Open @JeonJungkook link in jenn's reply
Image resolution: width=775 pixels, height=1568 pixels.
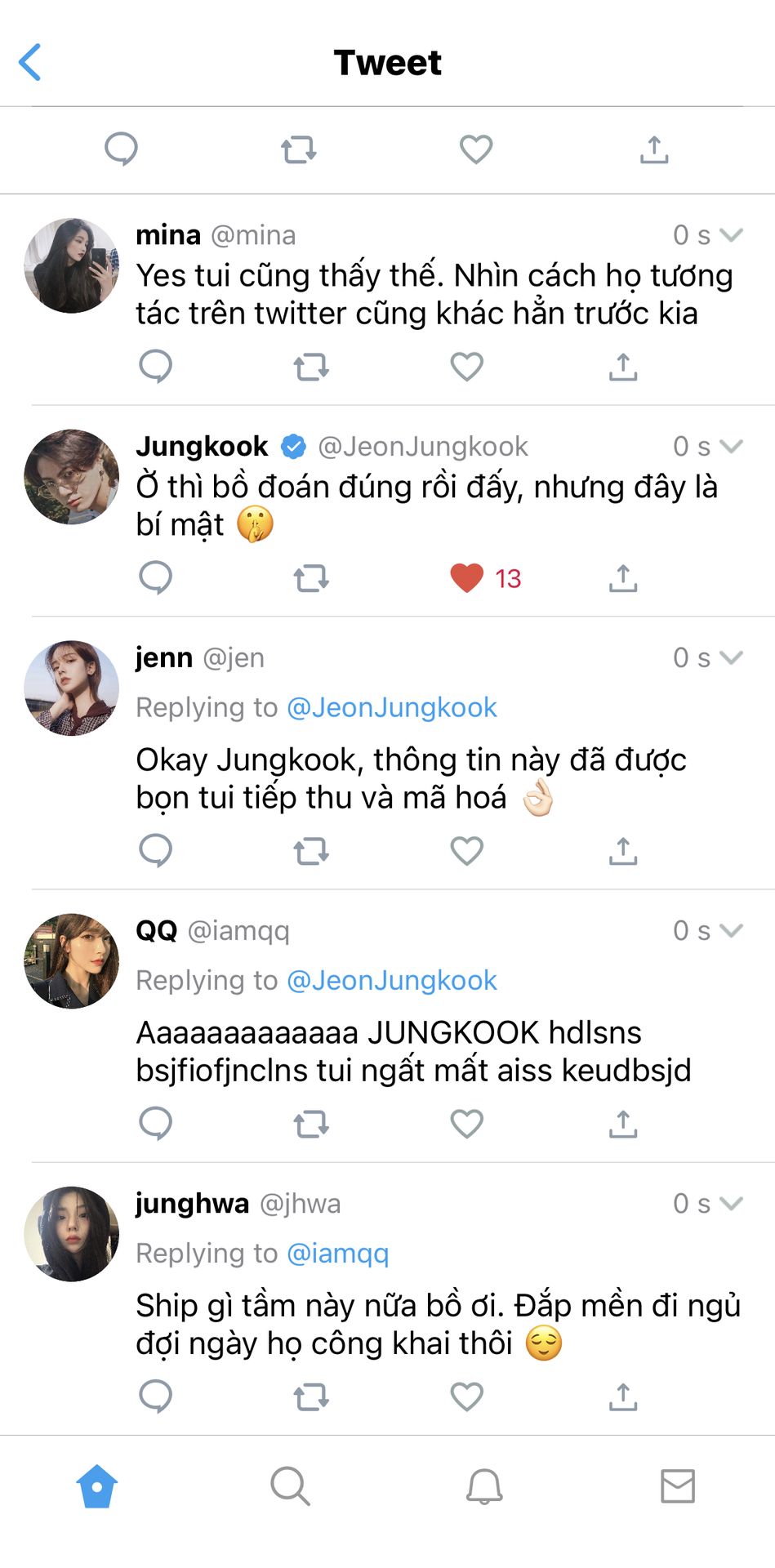pos(392,707)
